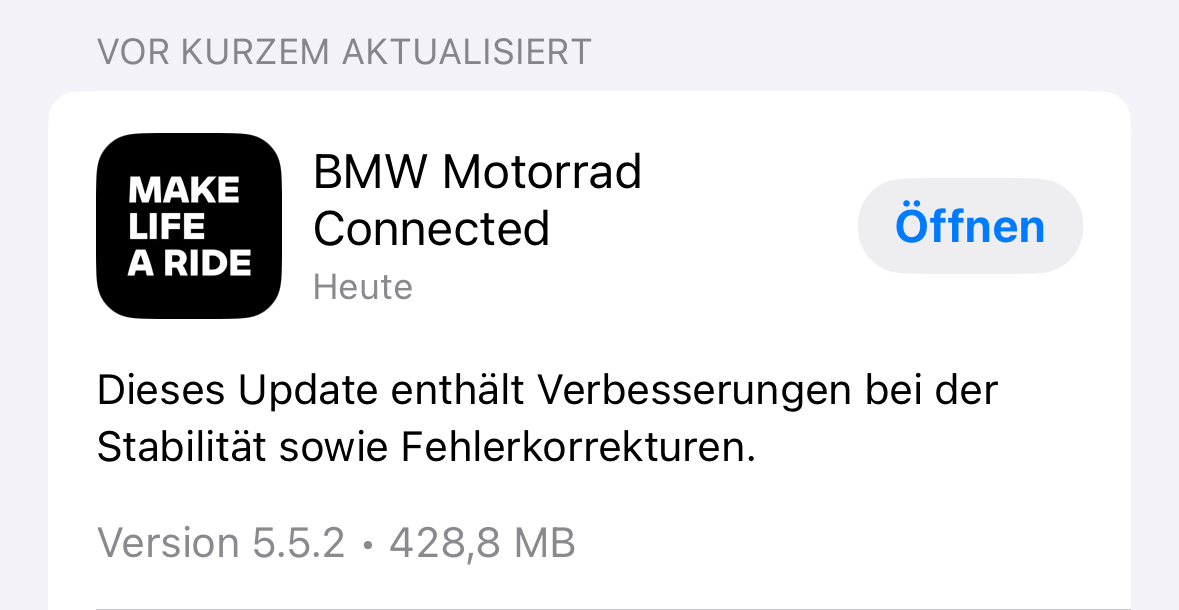The height and width of the screenshot is (610, 1179).
Task: Open BMW Motorrad Connected with Öffnen button
Action: pos(969,226)
